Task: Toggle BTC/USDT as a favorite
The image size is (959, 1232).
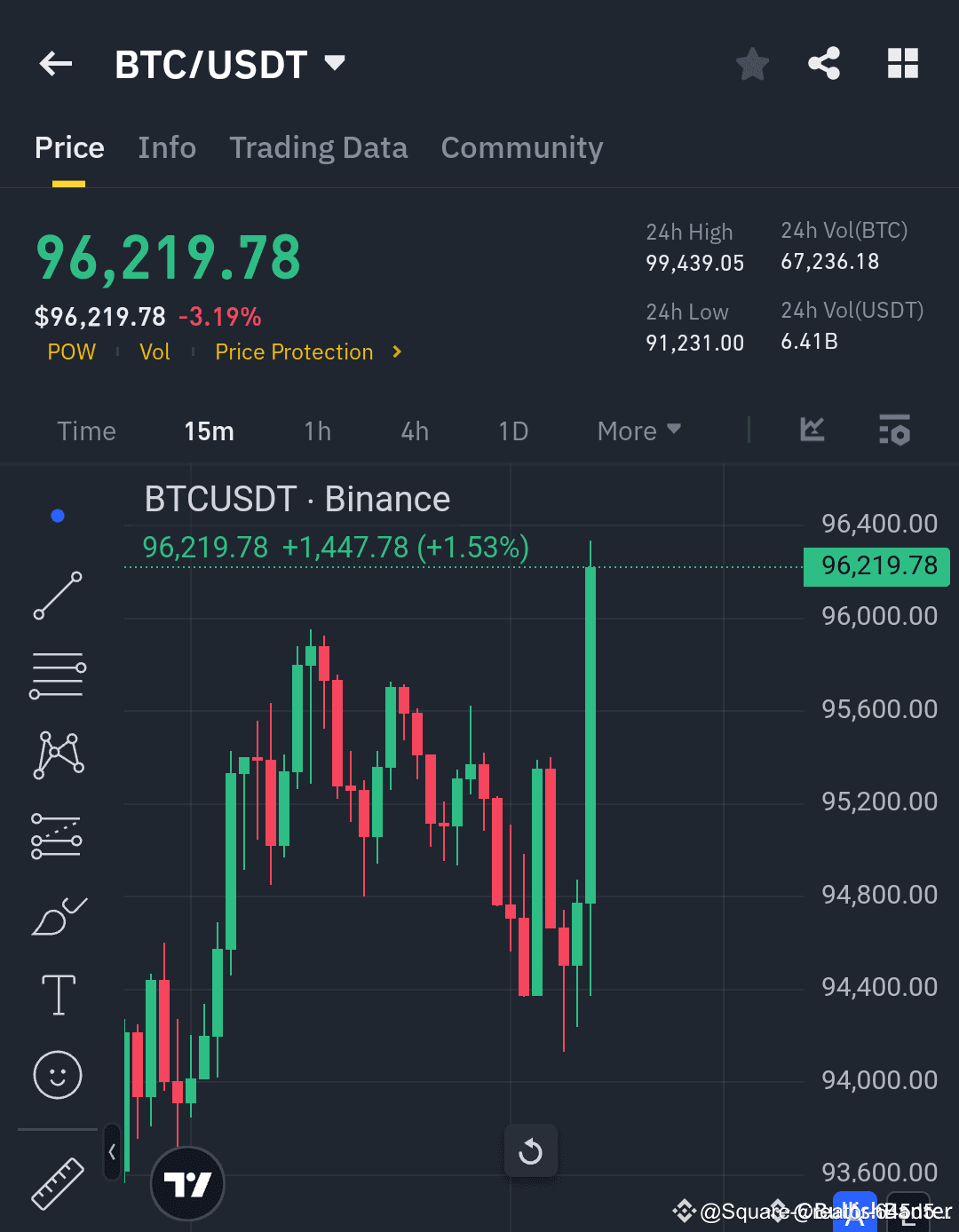Action: (752, 63)
